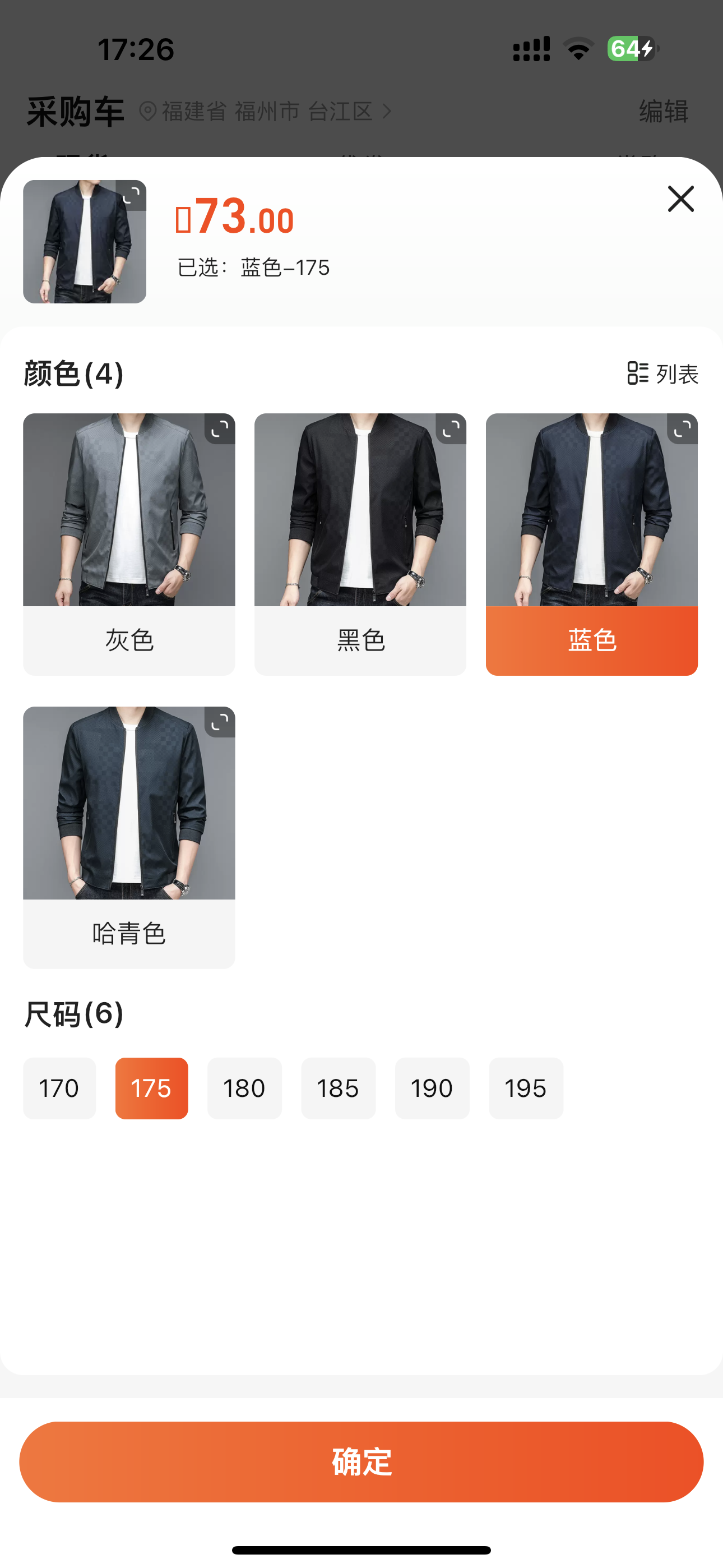This screenshot has height=1568, width=723.
Task: Expand the 黑色 jacket image fullscreen
Action: pyautogui.click(x=451, y=429)
